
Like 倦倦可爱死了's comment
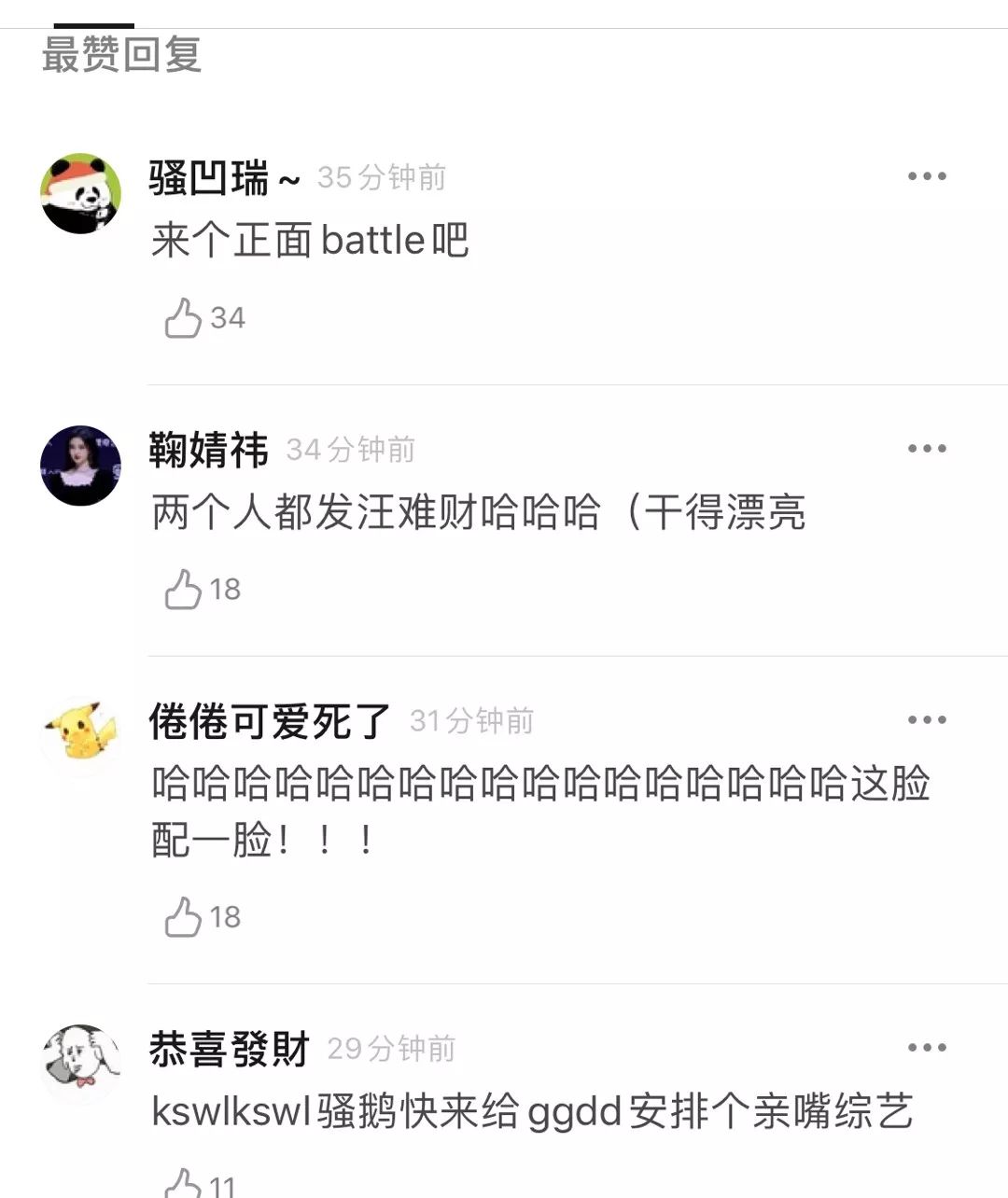184,917
